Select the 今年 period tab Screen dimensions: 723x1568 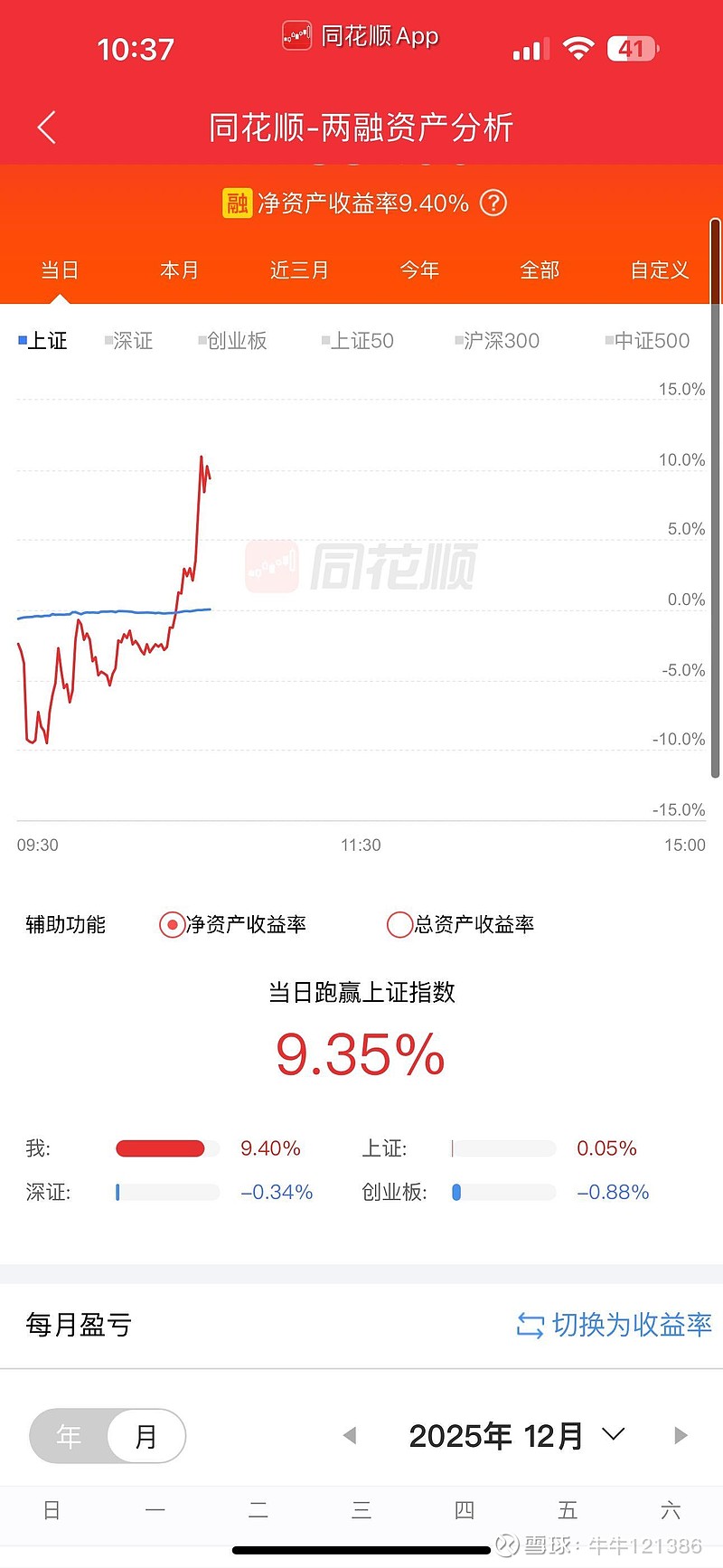pyautogui.click(x=419, y=269)
